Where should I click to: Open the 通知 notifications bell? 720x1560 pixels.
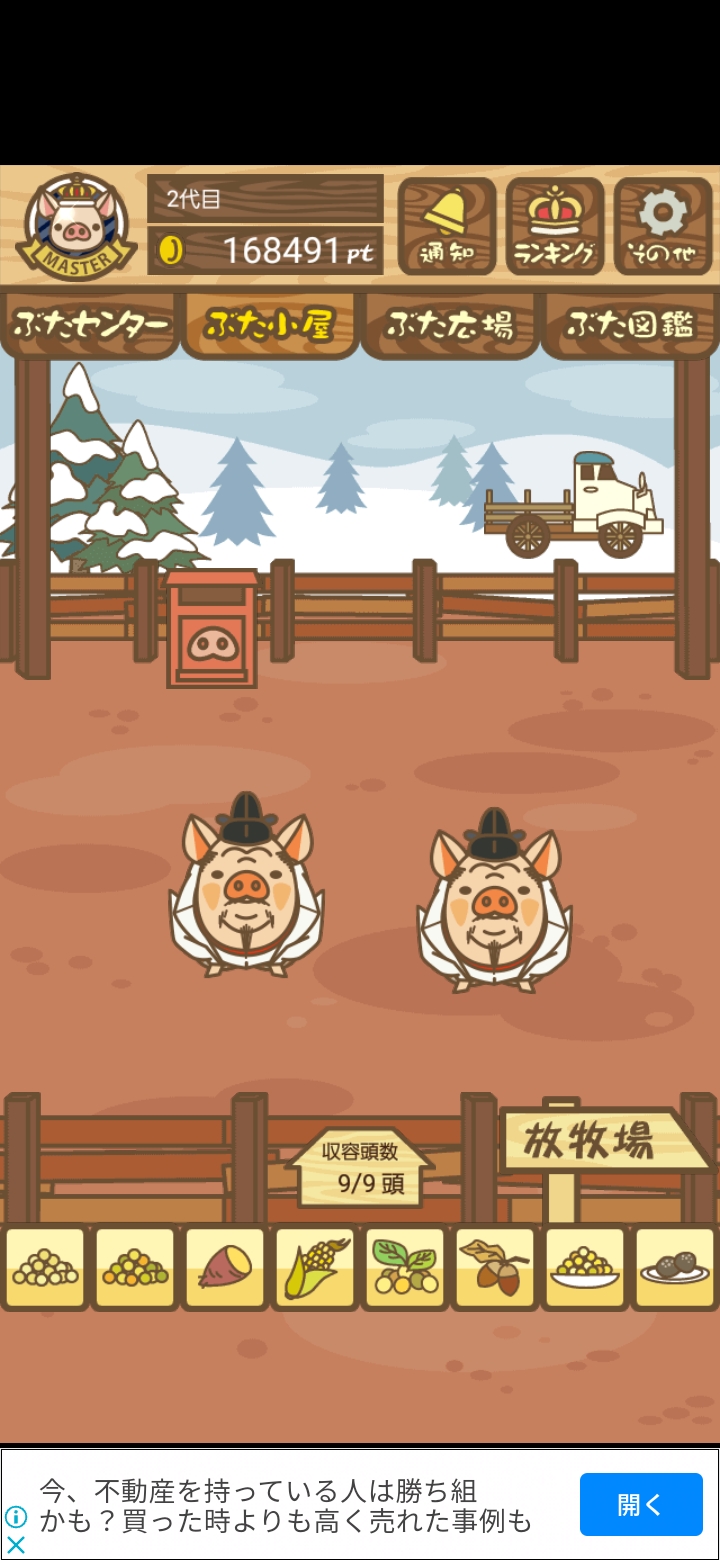[446, 226]
